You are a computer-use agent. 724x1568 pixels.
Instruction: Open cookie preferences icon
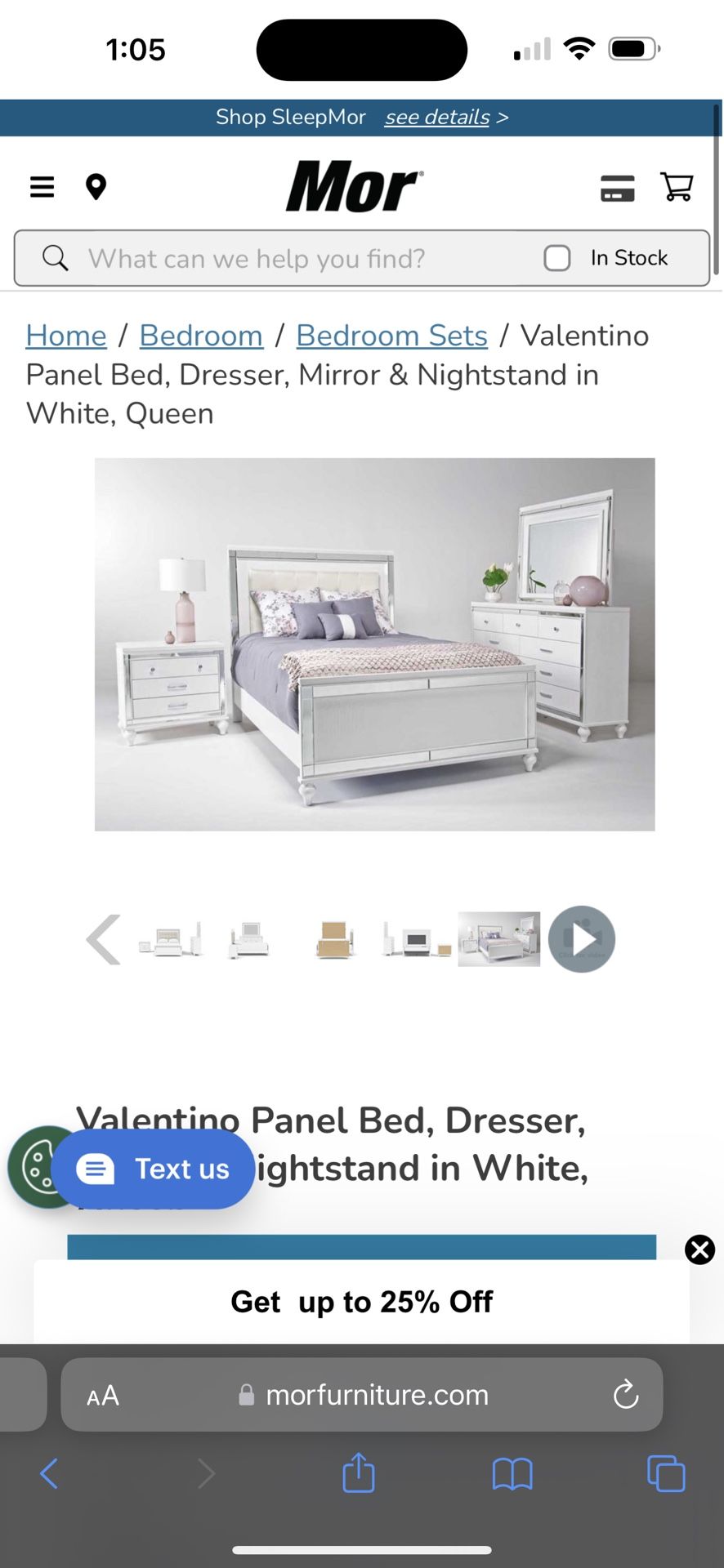[31, 1167]
